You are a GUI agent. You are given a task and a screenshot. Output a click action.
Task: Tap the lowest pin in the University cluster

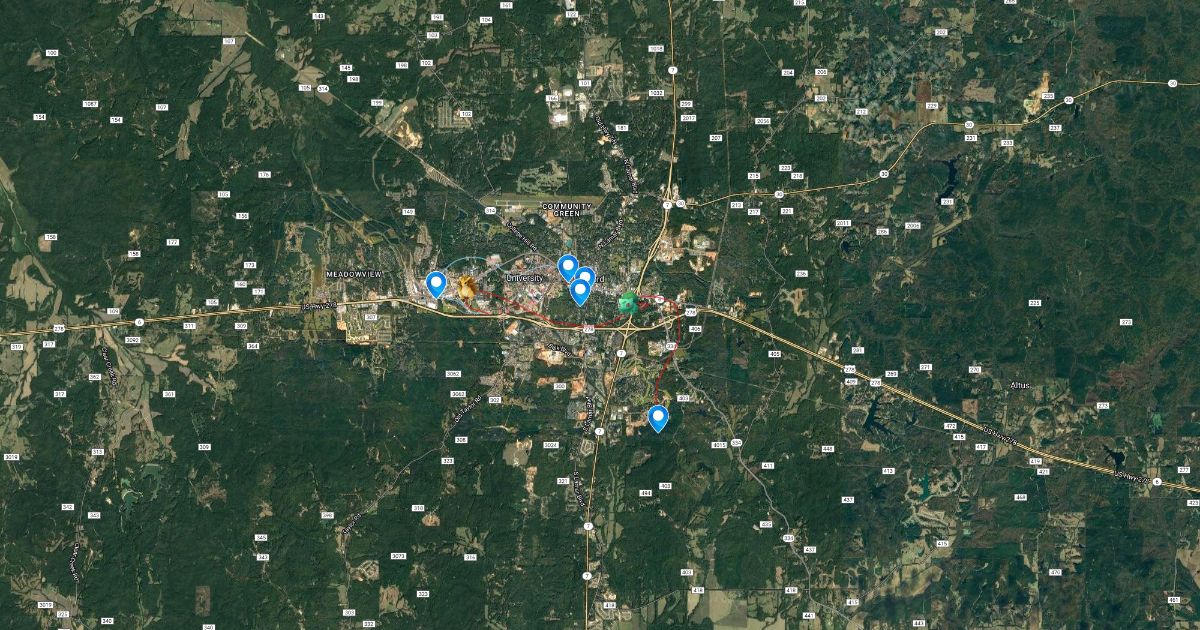pos(579,291)
